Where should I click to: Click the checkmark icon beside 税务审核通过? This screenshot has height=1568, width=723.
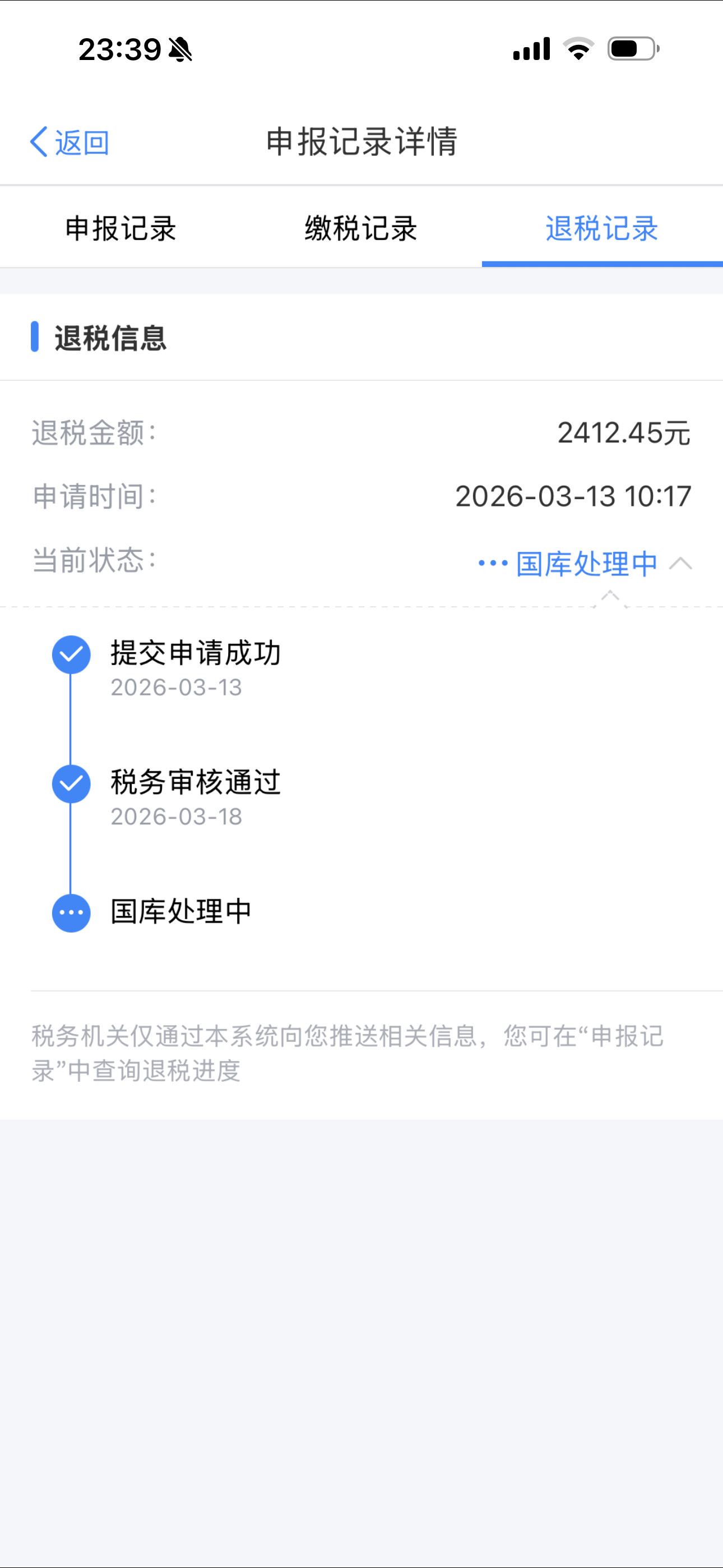tap(71, 783)
